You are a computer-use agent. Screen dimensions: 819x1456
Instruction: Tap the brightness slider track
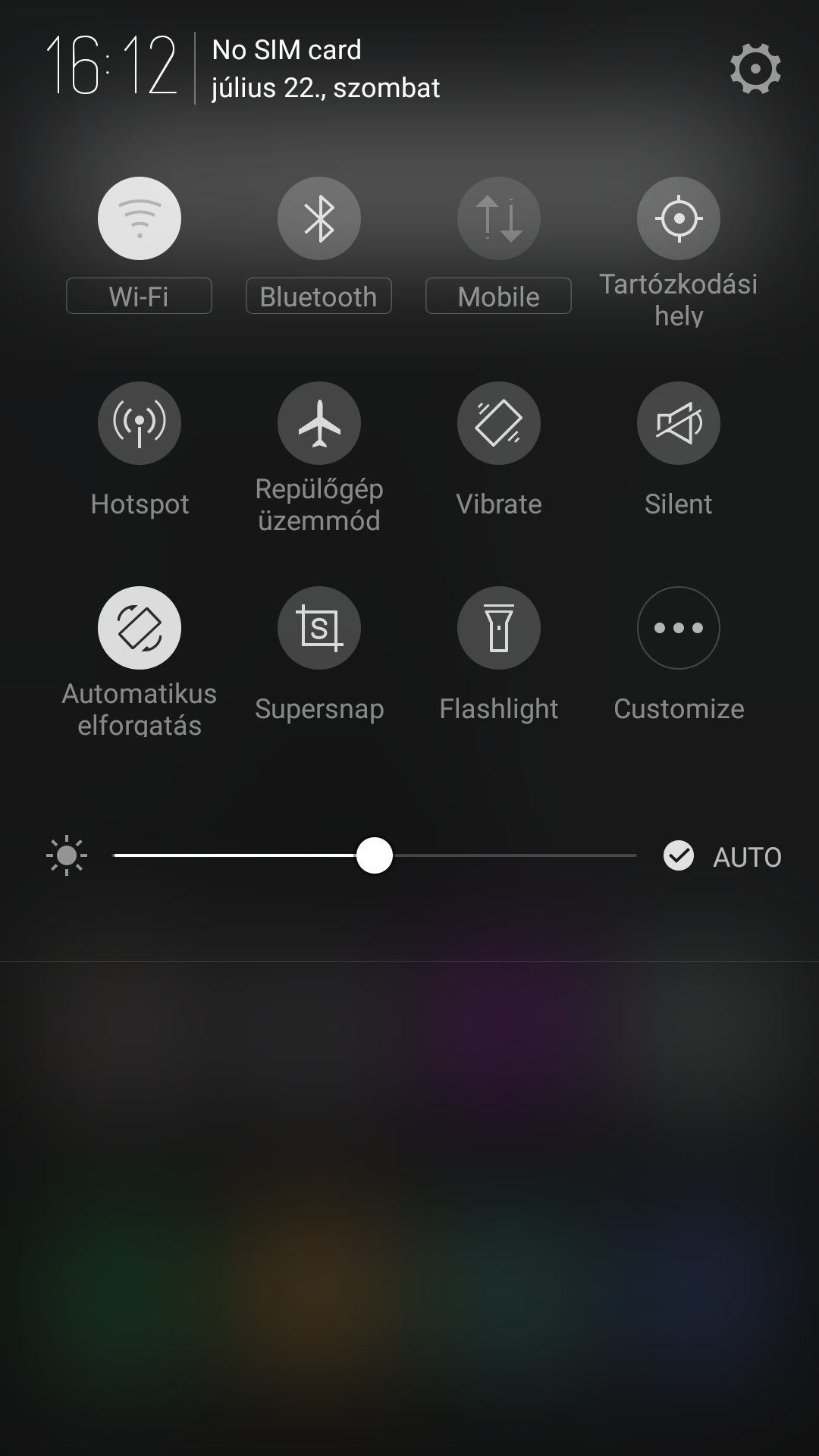pyautogui.click(x=375, y=855)
